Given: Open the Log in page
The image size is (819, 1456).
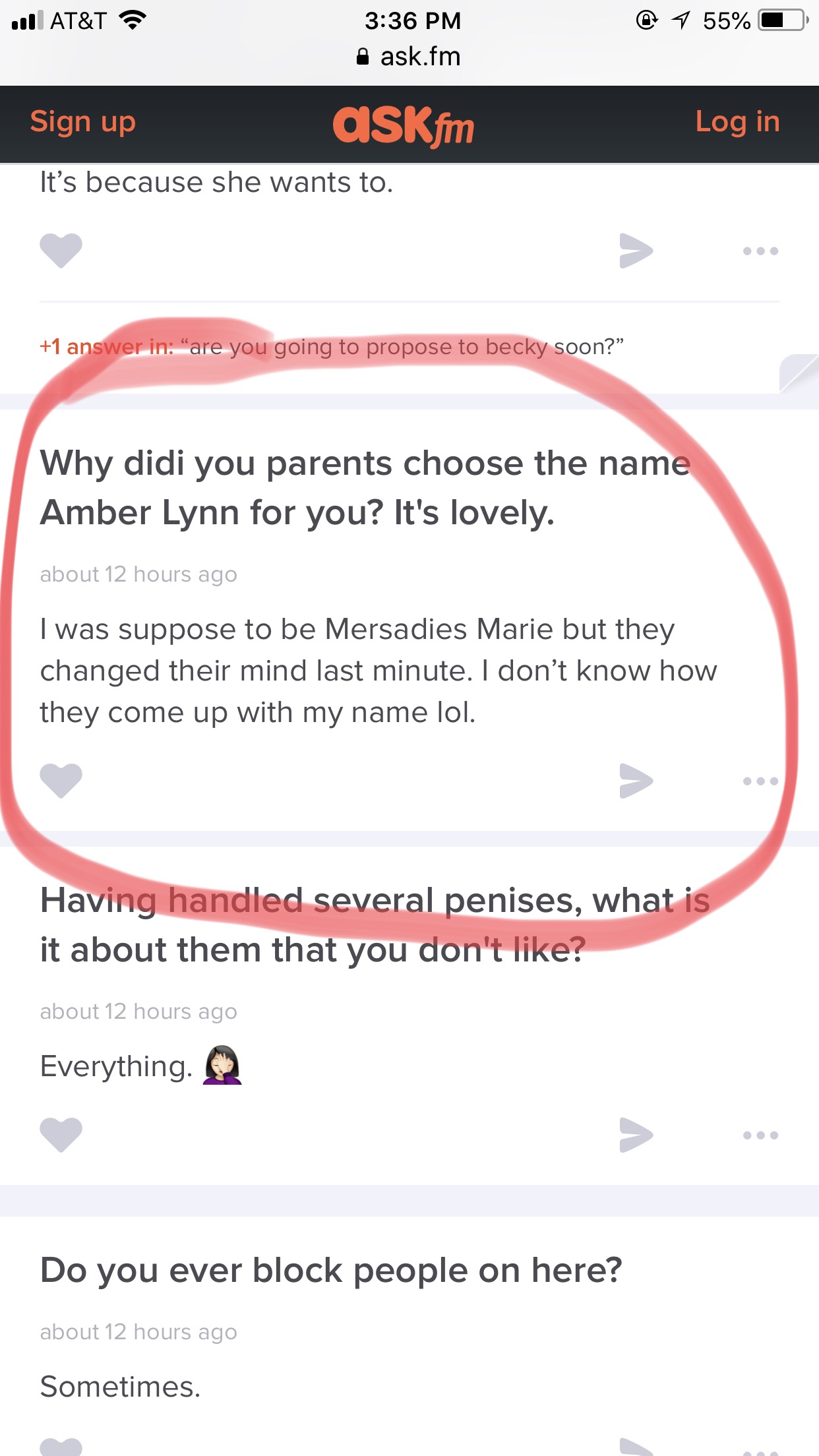Looking at the screenshot, I should tap(737, 122).
